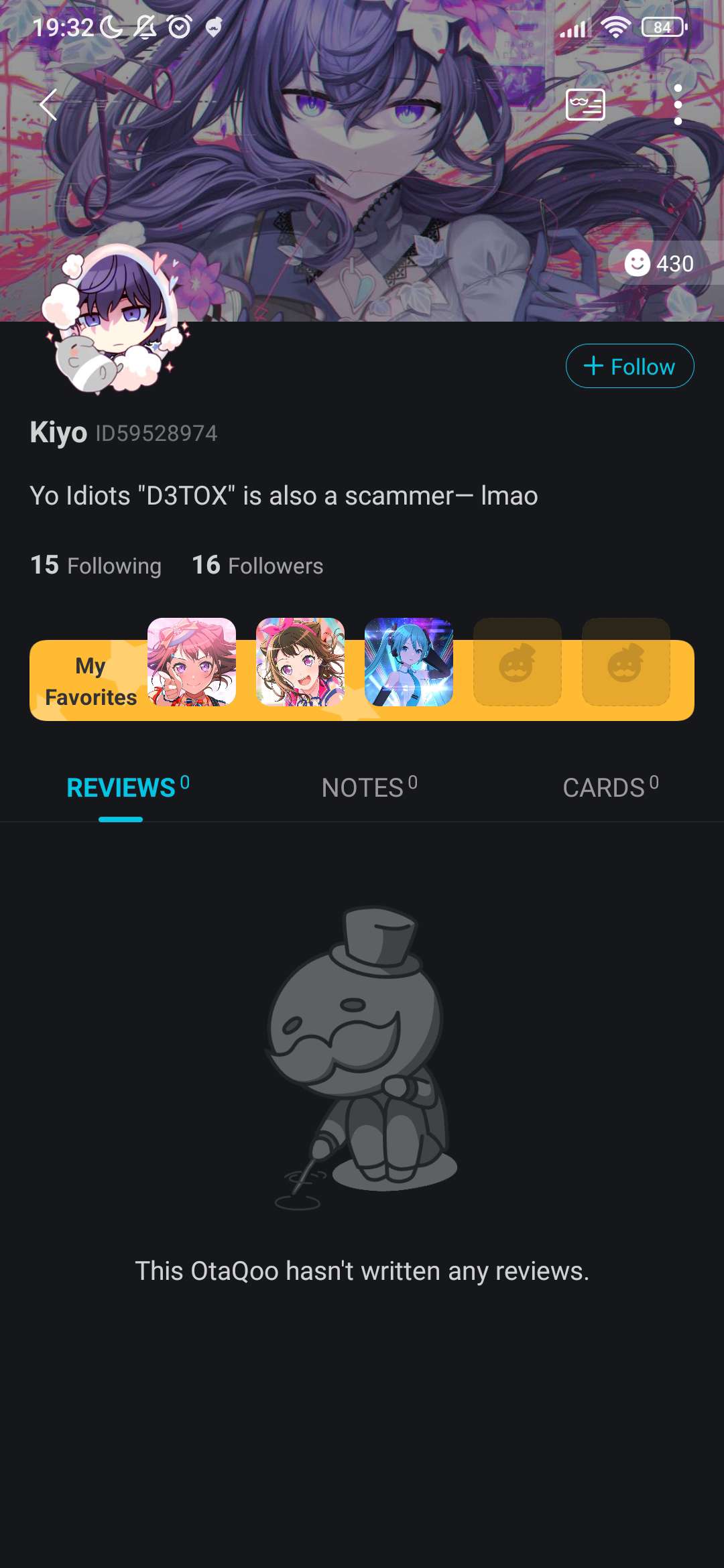Open the profile card icon
This screenshot has width=724, height=1568.
point(585,105)
